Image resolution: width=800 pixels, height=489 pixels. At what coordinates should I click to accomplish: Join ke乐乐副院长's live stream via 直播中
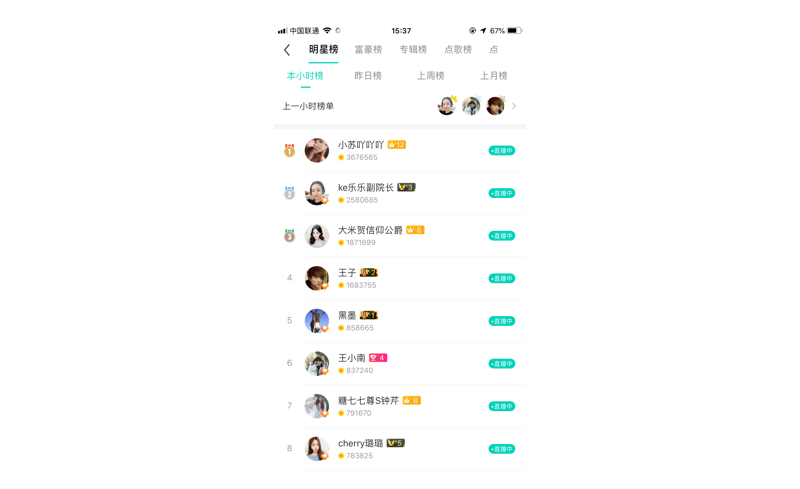[x=502, y=193]
